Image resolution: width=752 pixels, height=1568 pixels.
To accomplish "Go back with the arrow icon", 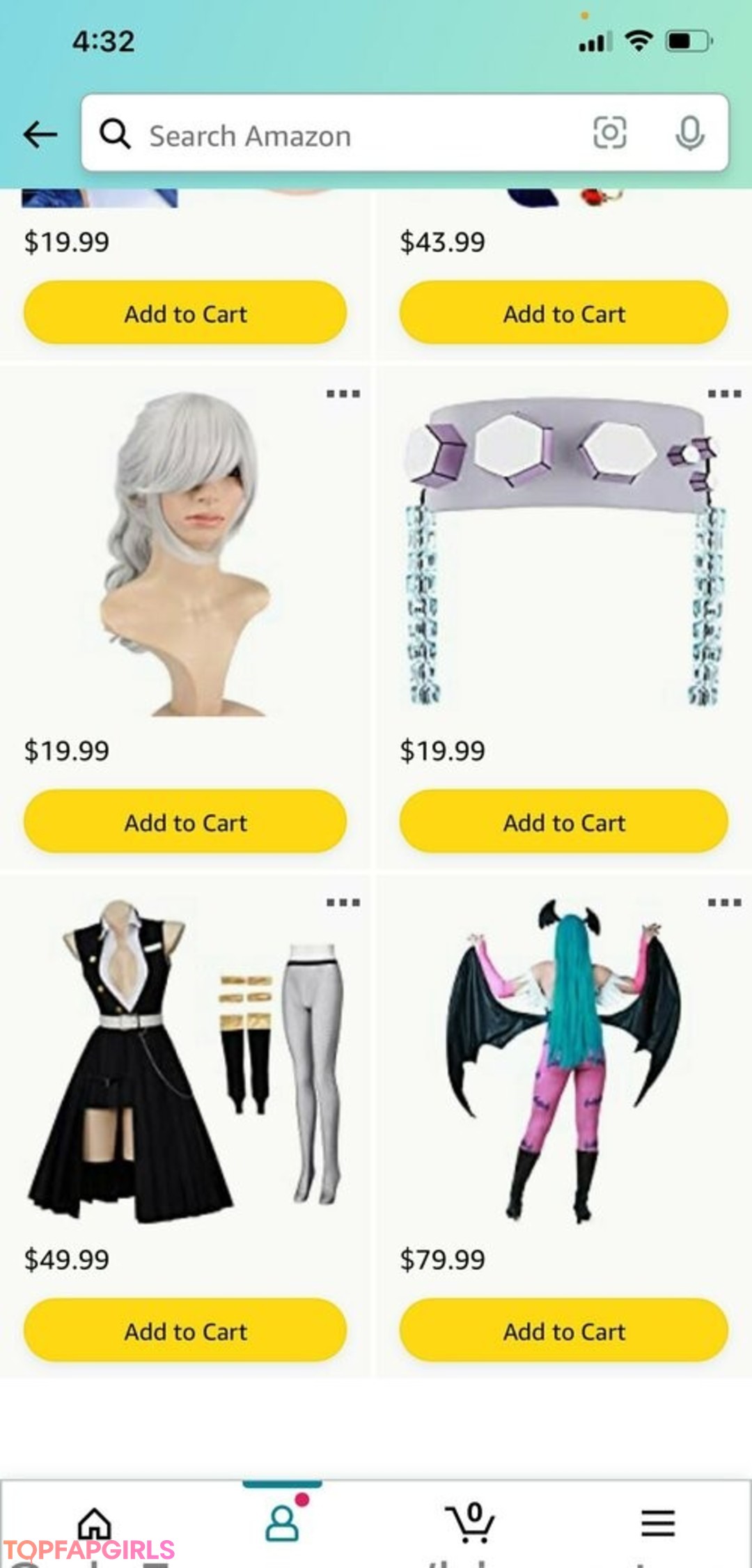I will tap(40, 134).
